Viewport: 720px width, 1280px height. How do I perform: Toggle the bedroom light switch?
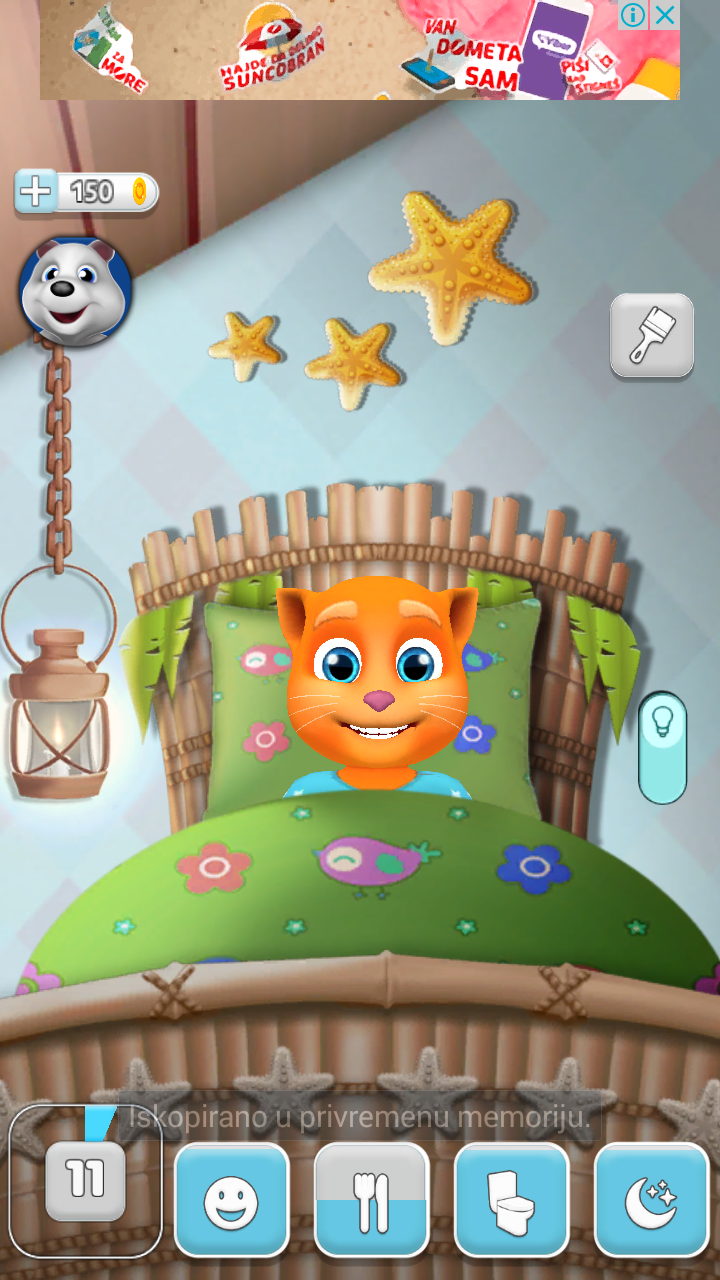pyautogui.click(x=662, y=748)
